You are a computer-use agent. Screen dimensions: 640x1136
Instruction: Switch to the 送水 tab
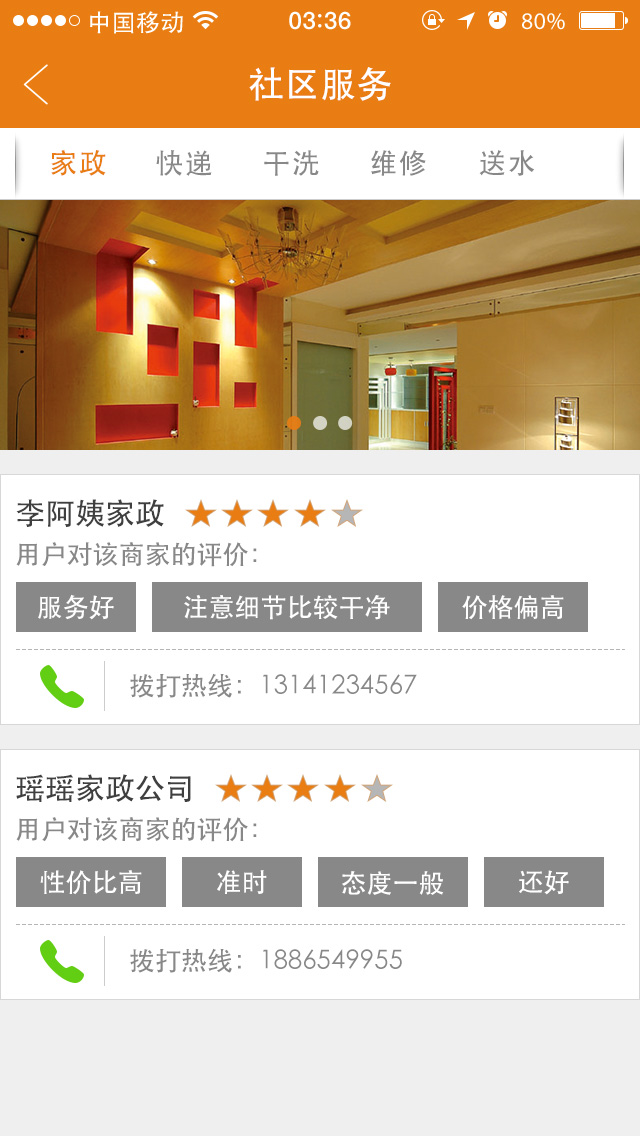point(506,163)
